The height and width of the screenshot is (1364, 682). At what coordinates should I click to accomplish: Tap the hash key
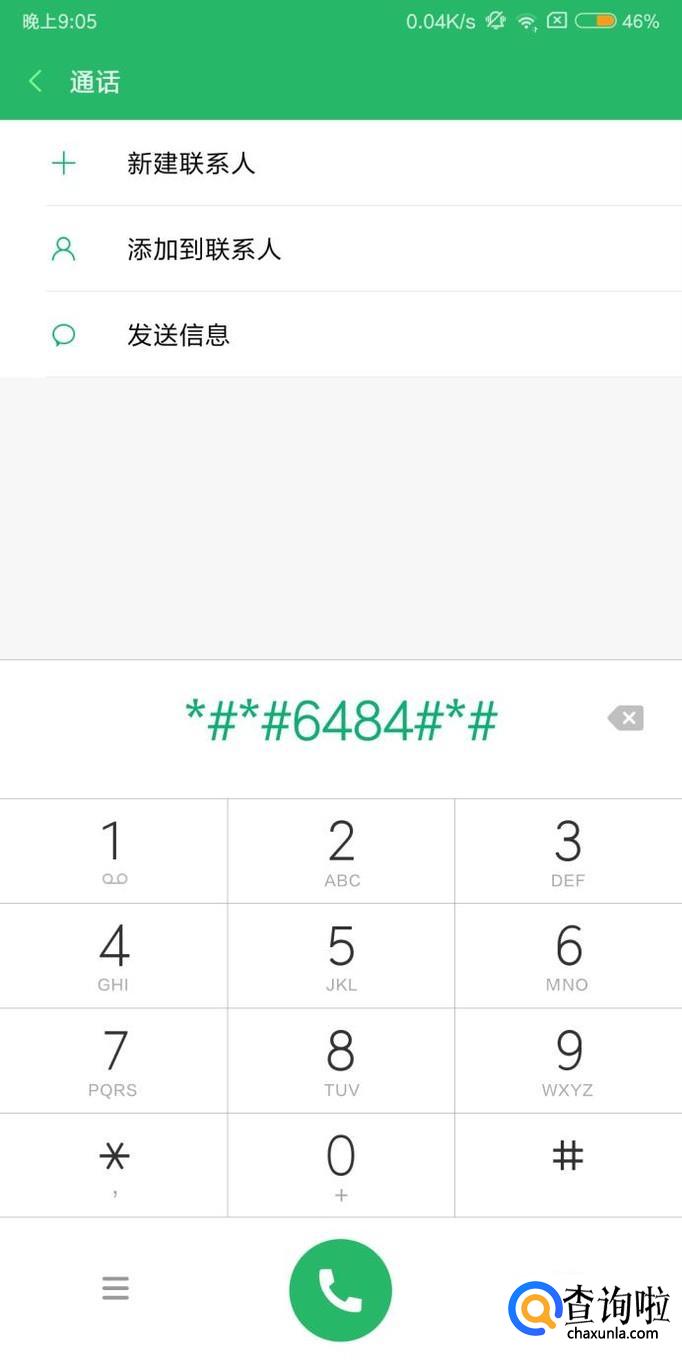tap(568, 1165)
